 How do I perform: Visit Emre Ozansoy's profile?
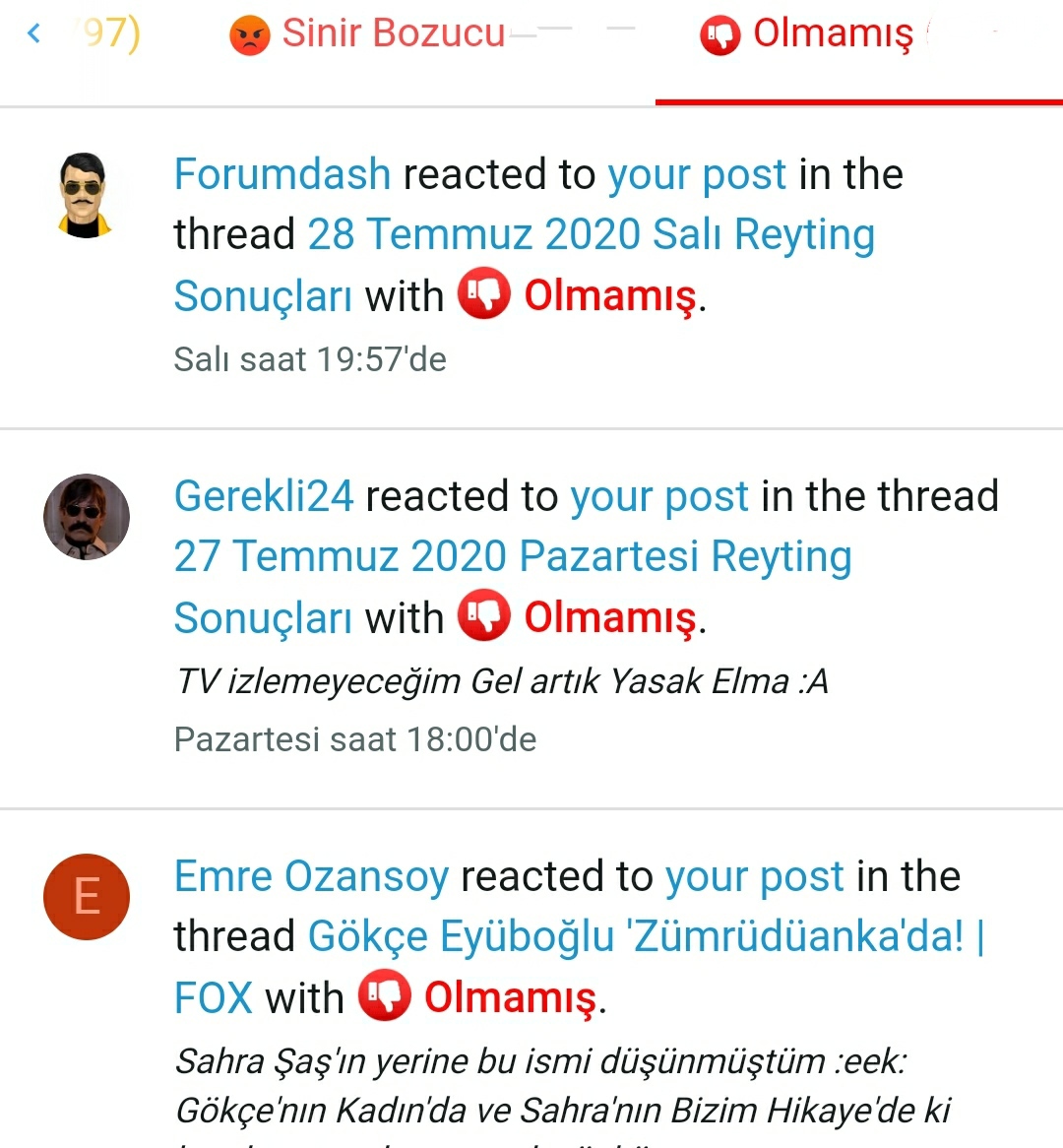pyautogui.click(x=311, y=876)
